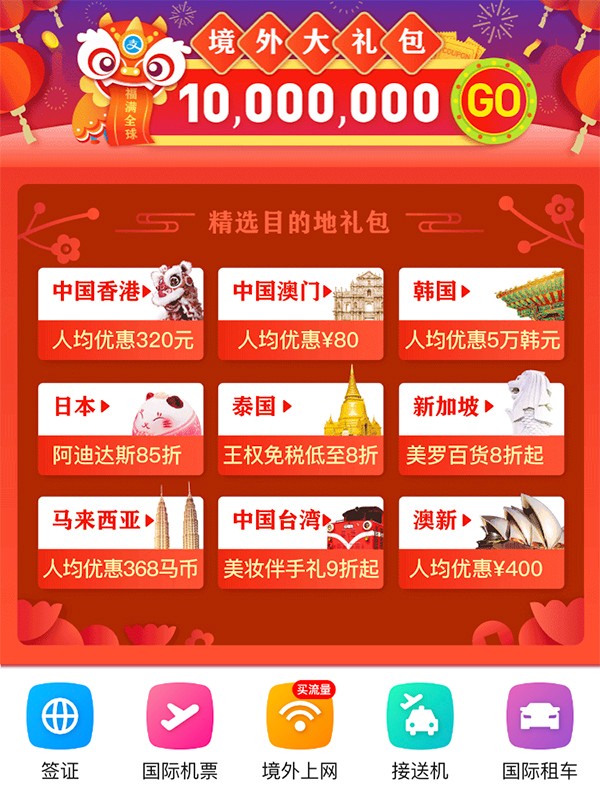Open 接送机 airport transfer service

420,733
